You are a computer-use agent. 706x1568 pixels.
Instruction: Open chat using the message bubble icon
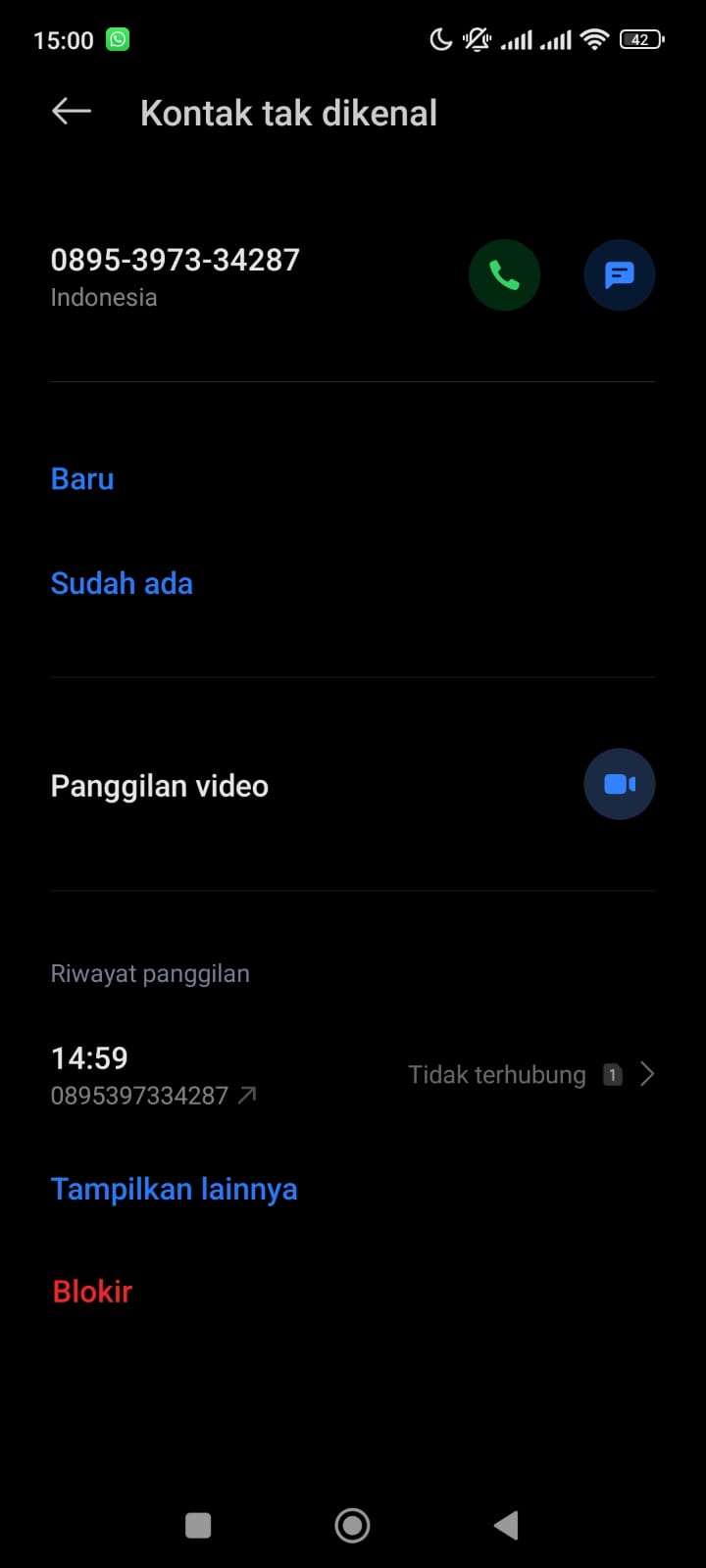[619, 274]
